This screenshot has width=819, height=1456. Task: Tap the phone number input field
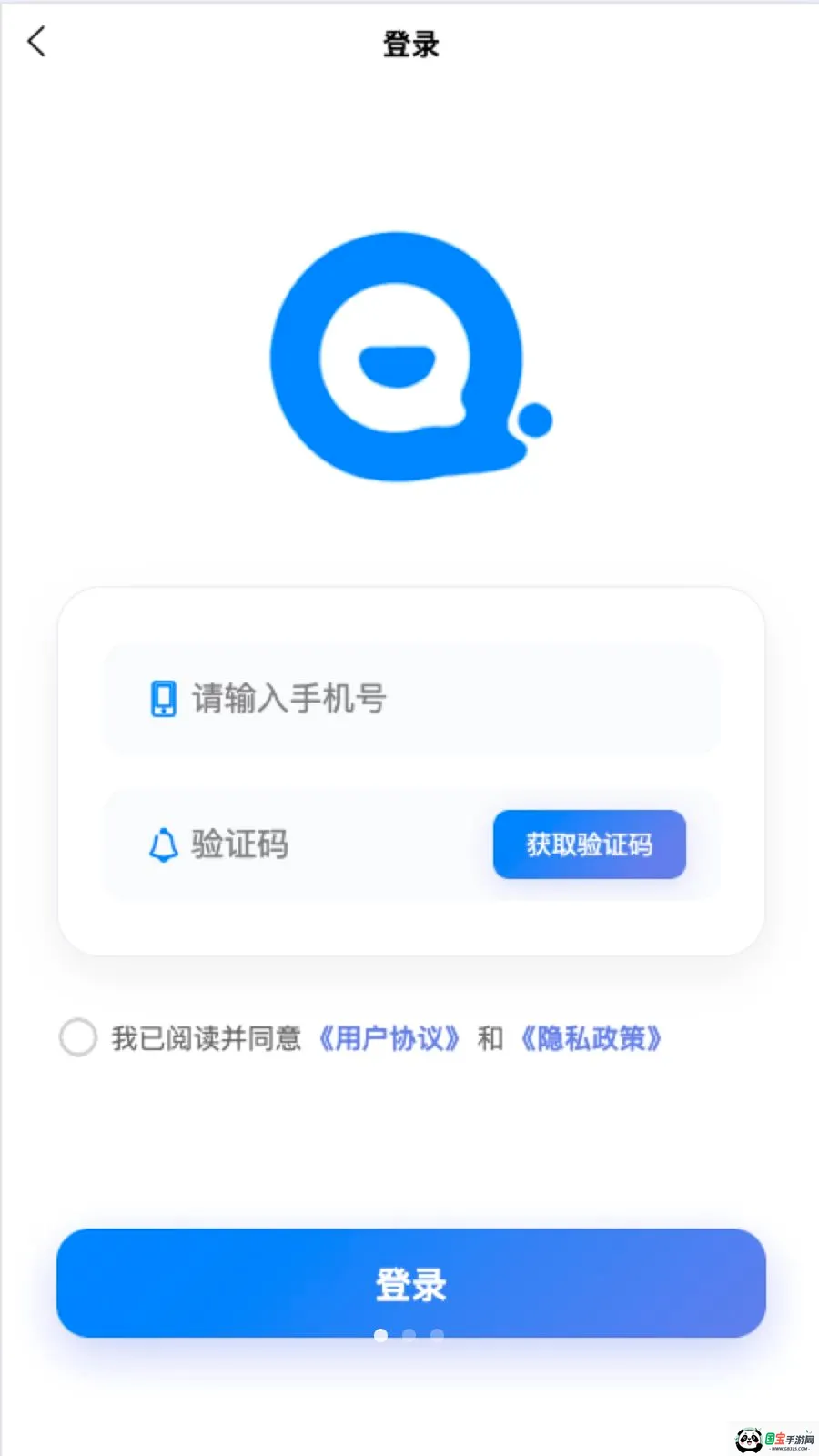[411, 699]
